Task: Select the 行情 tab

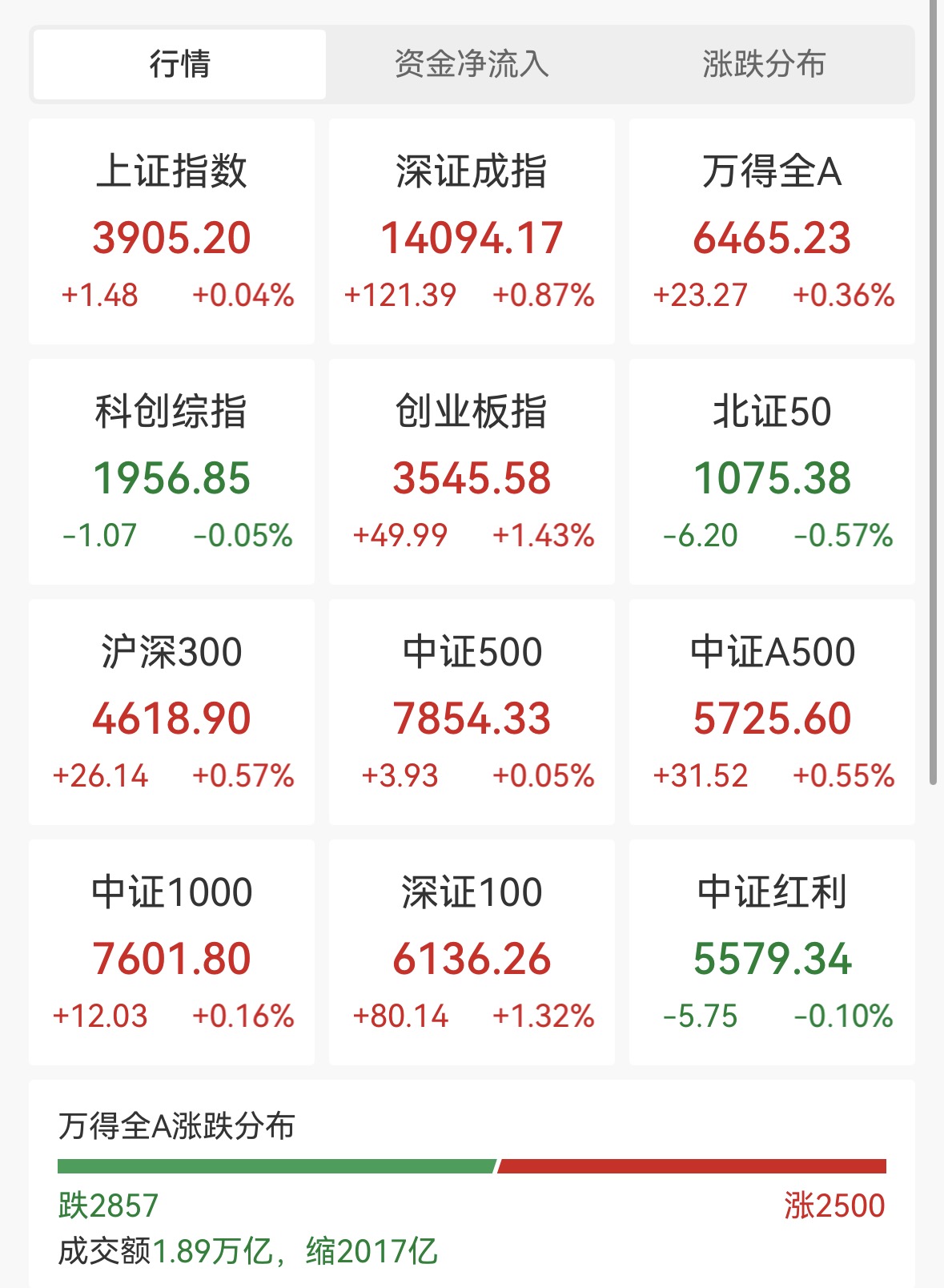Action: [179, 64]
